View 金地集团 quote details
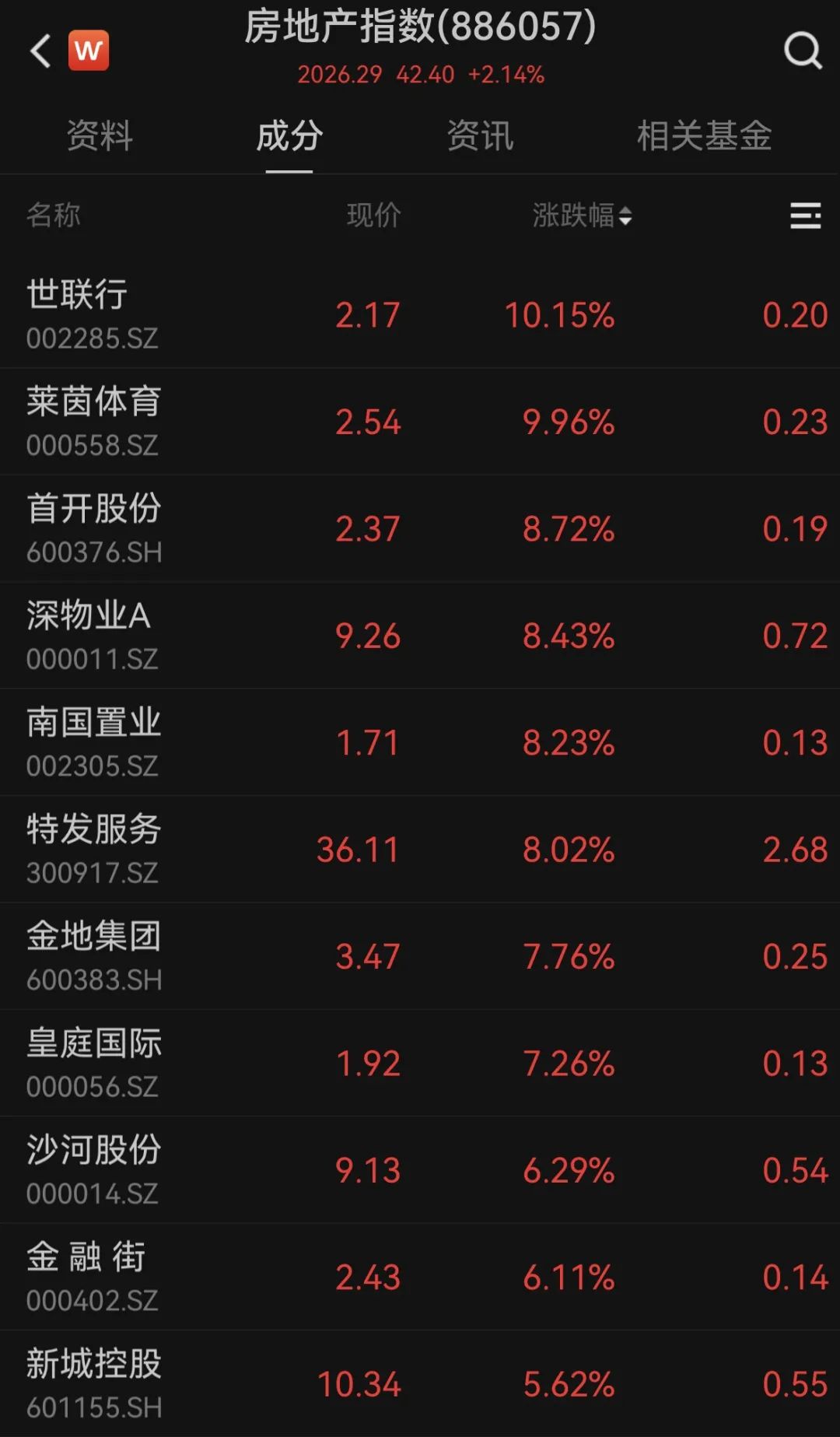The image size is (840, 1437). (x=420, y=956)
